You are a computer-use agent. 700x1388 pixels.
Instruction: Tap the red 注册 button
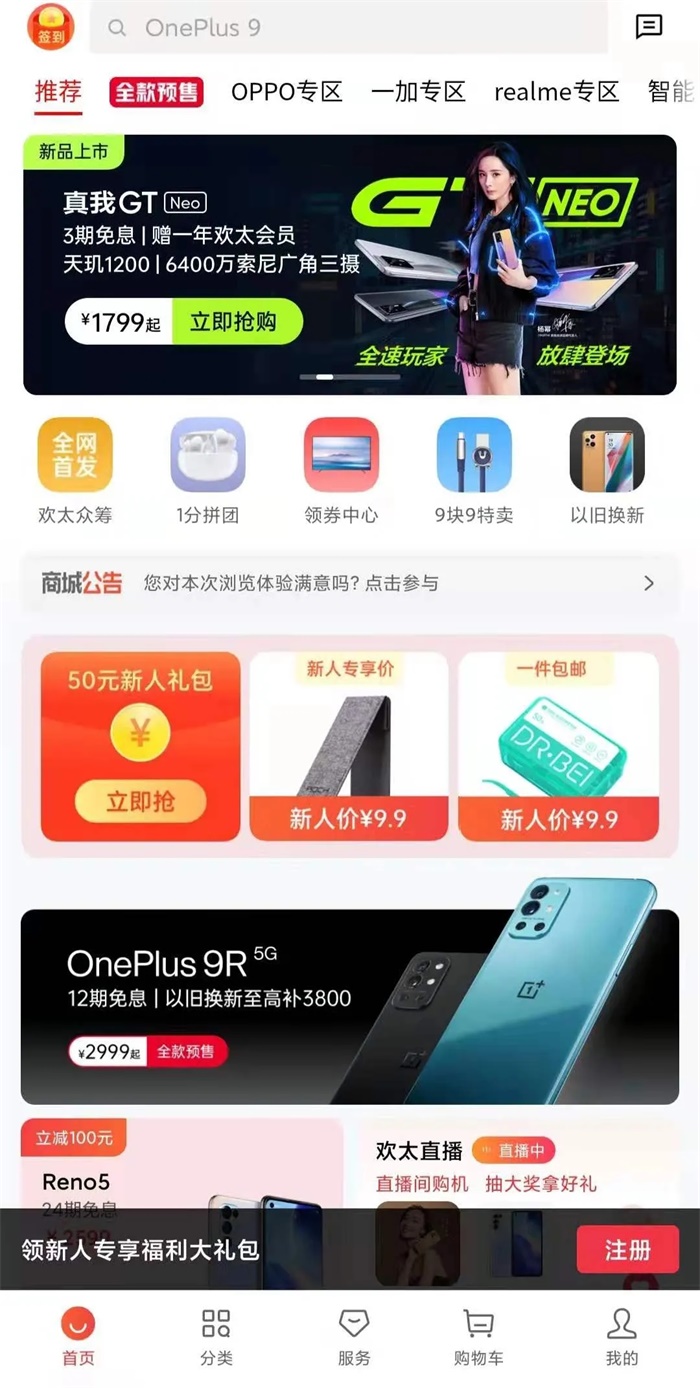pos(627,1250)
